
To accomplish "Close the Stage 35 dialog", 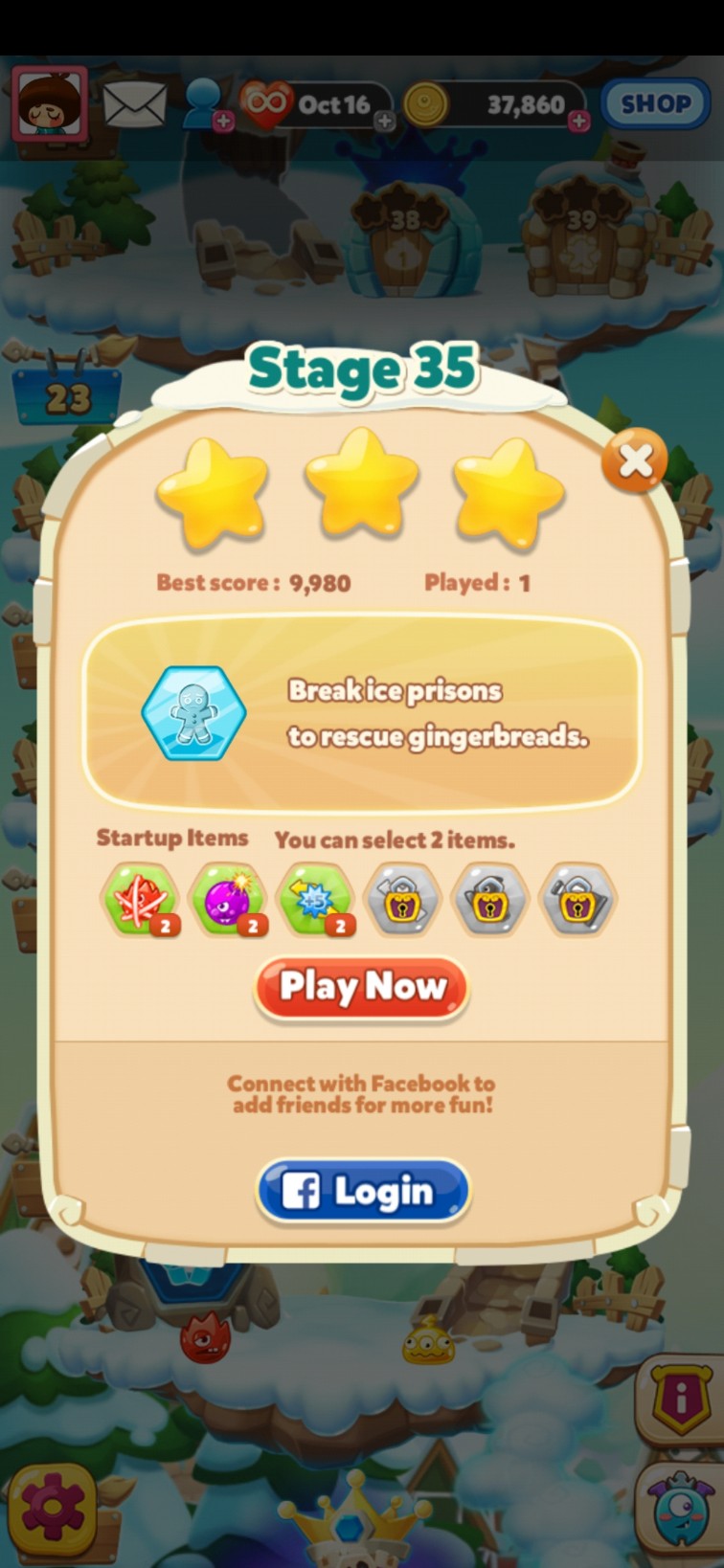I will pyautogui.click(x=634, y=461).
